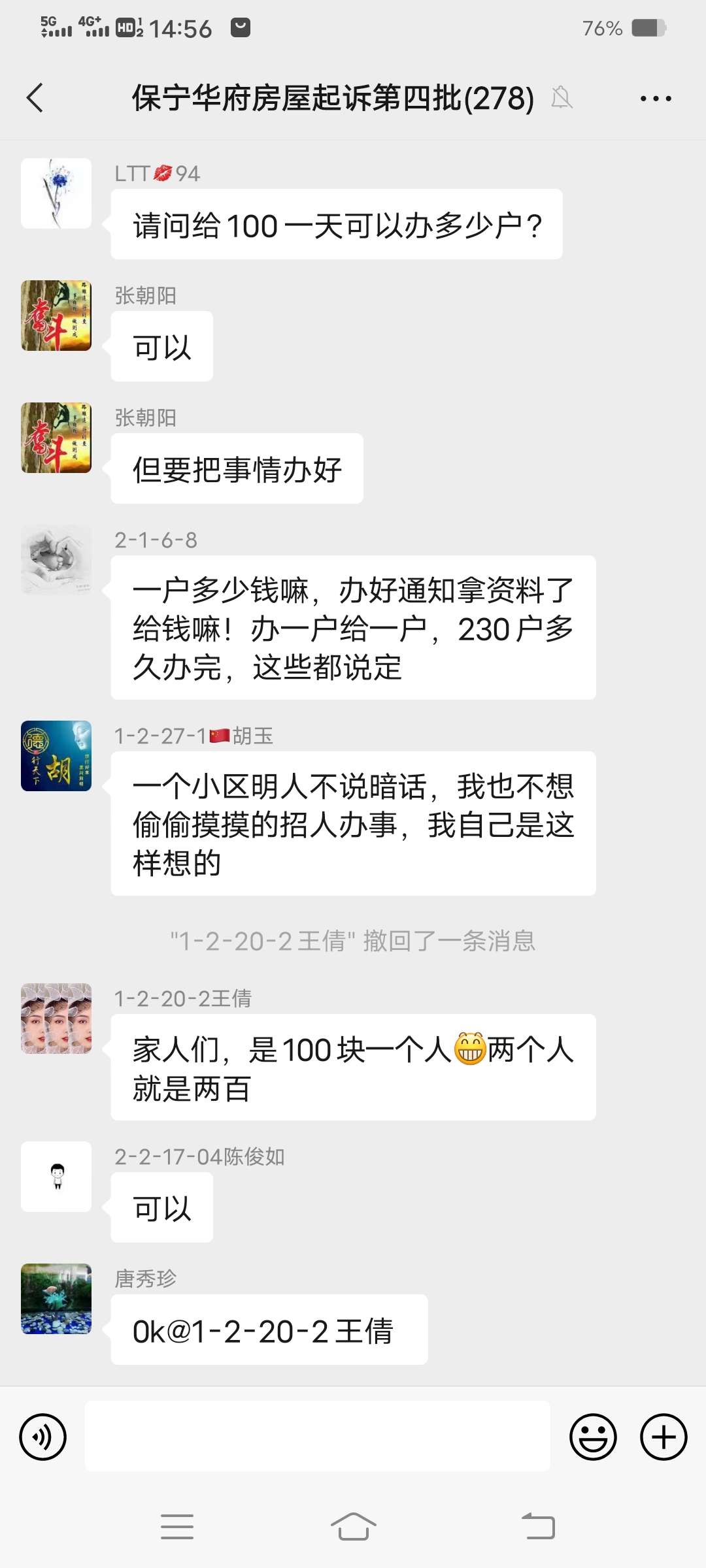The height and width of the screenshot is (1568, 706).
Task: Tap the system home button
Action: pyautogui.click(x=353, y=1527)
